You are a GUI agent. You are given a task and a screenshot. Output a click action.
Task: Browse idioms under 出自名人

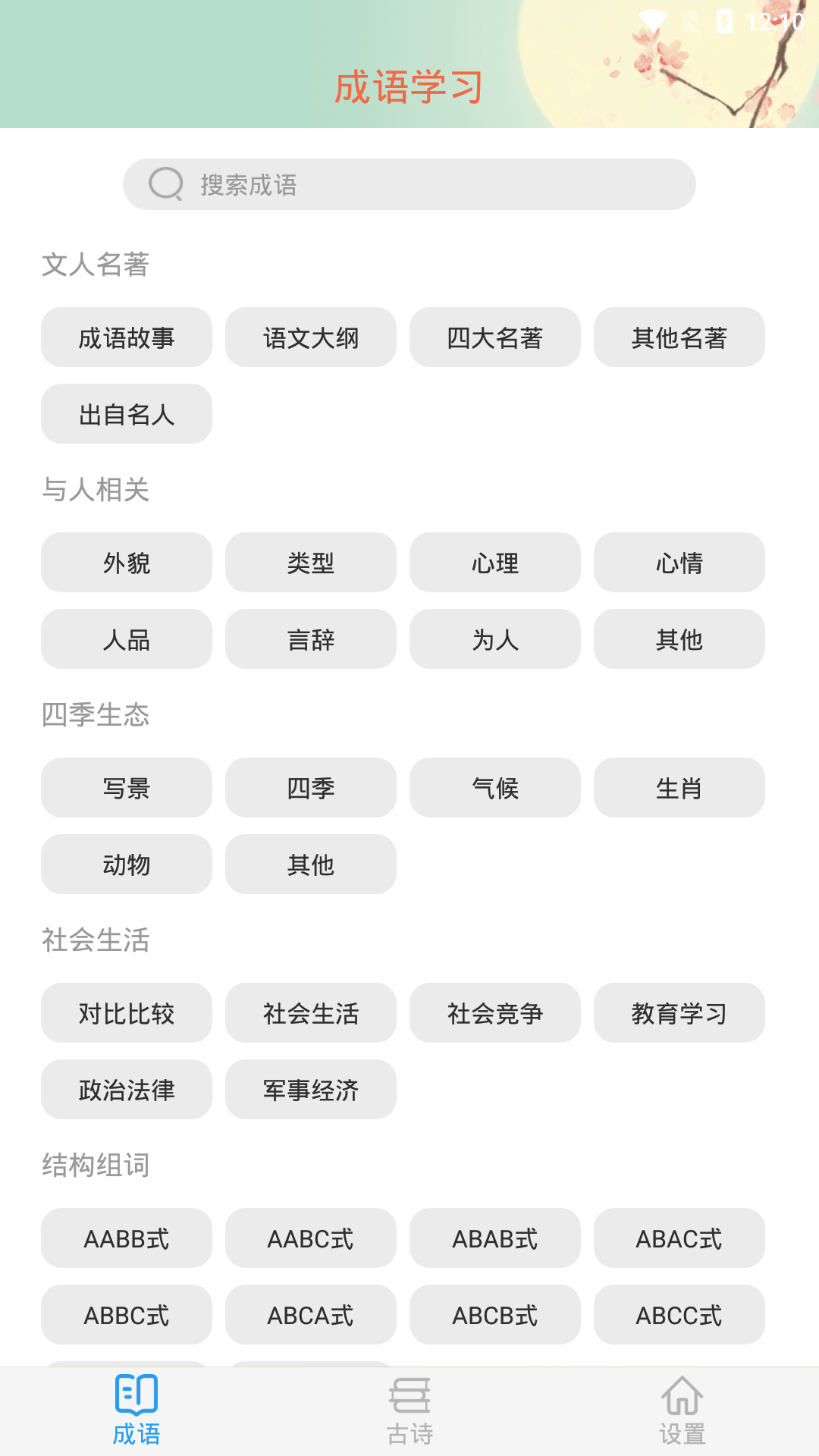pyautogui.click(x=126, y=414)
